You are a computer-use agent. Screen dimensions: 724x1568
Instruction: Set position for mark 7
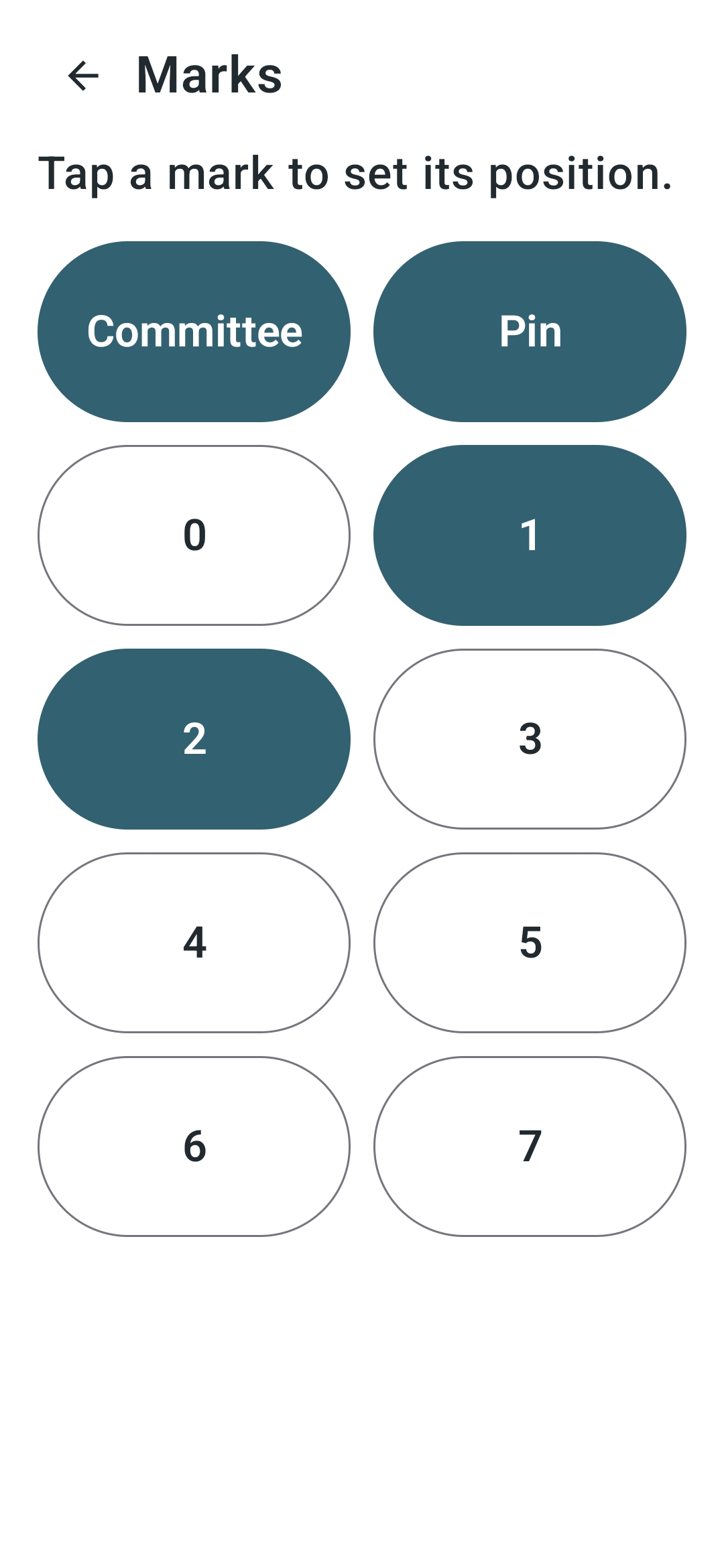[530, 1146]
